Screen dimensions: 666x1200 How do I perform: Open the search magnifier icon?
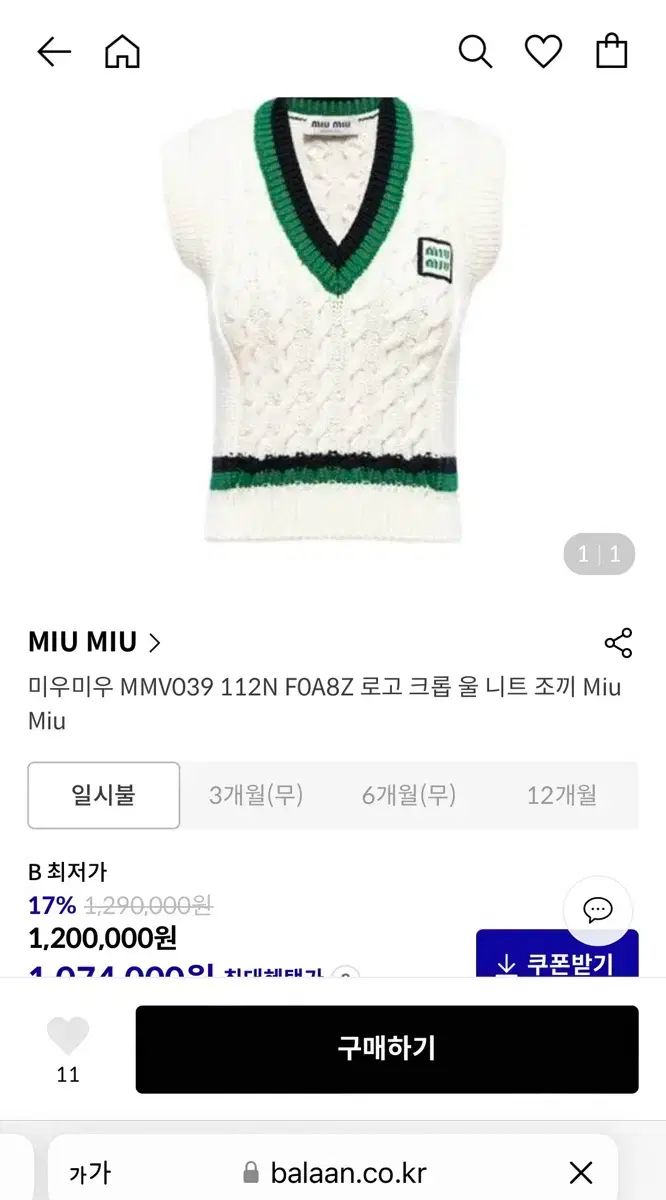tap(475, 52)
